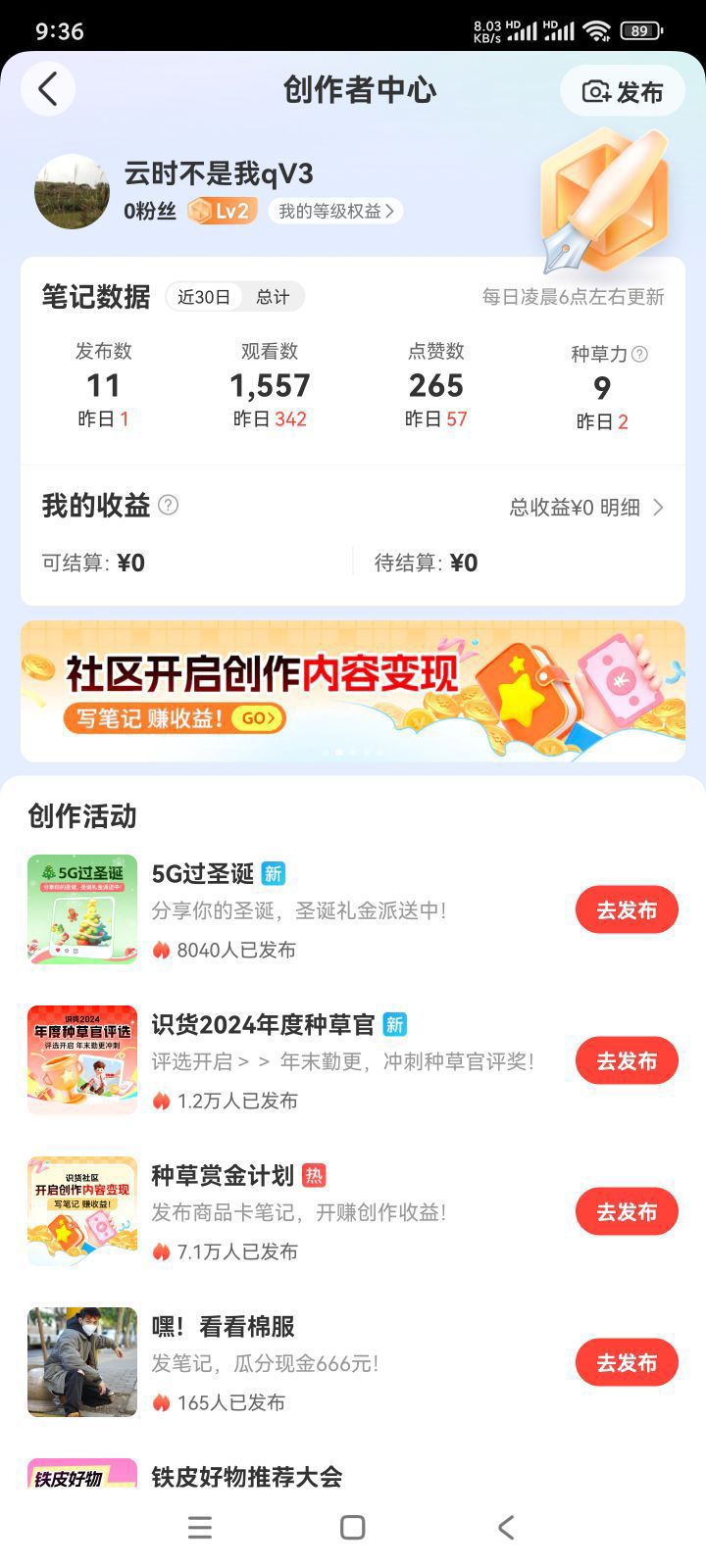Switch note data to 总计

[273, 297]
